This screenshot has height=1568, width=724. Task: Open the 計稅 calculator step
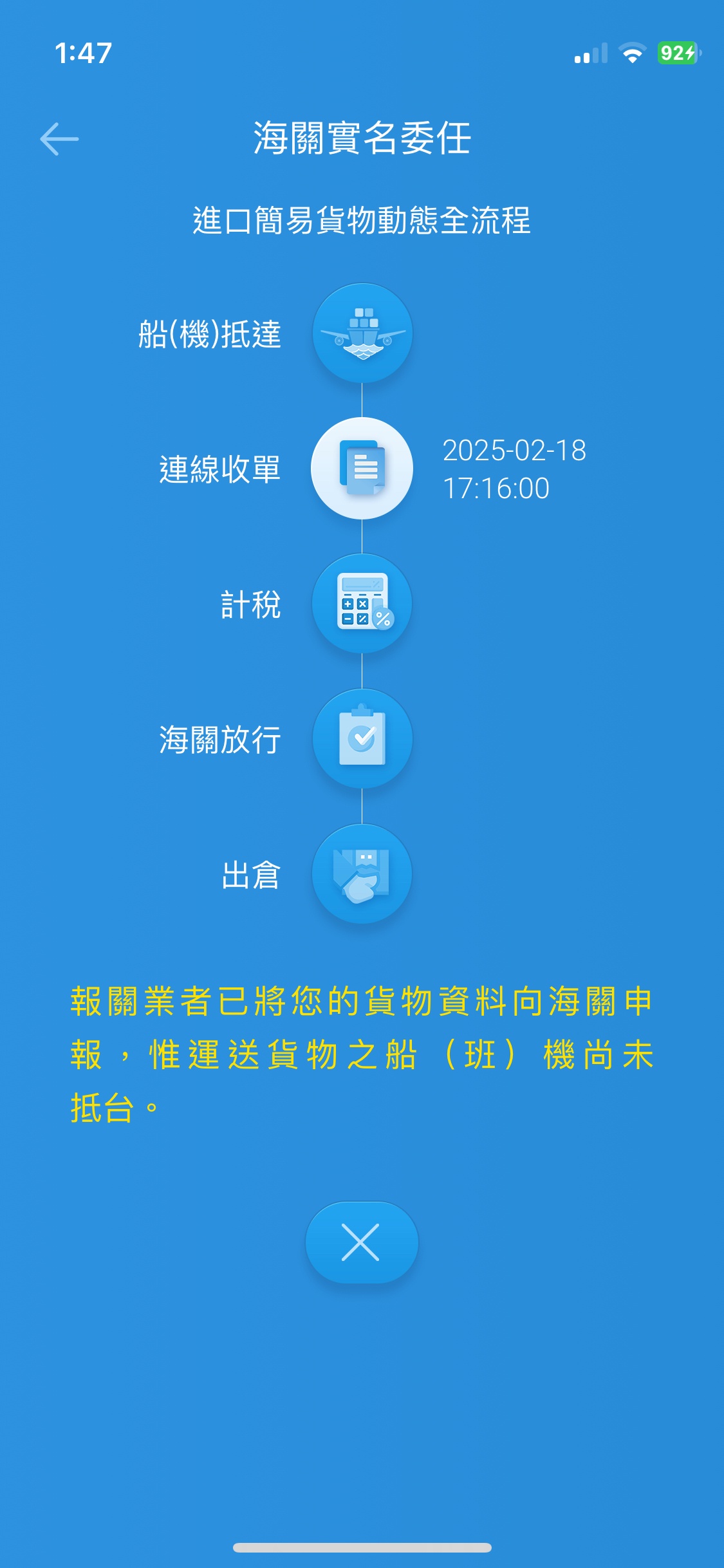tap(362, 604)
